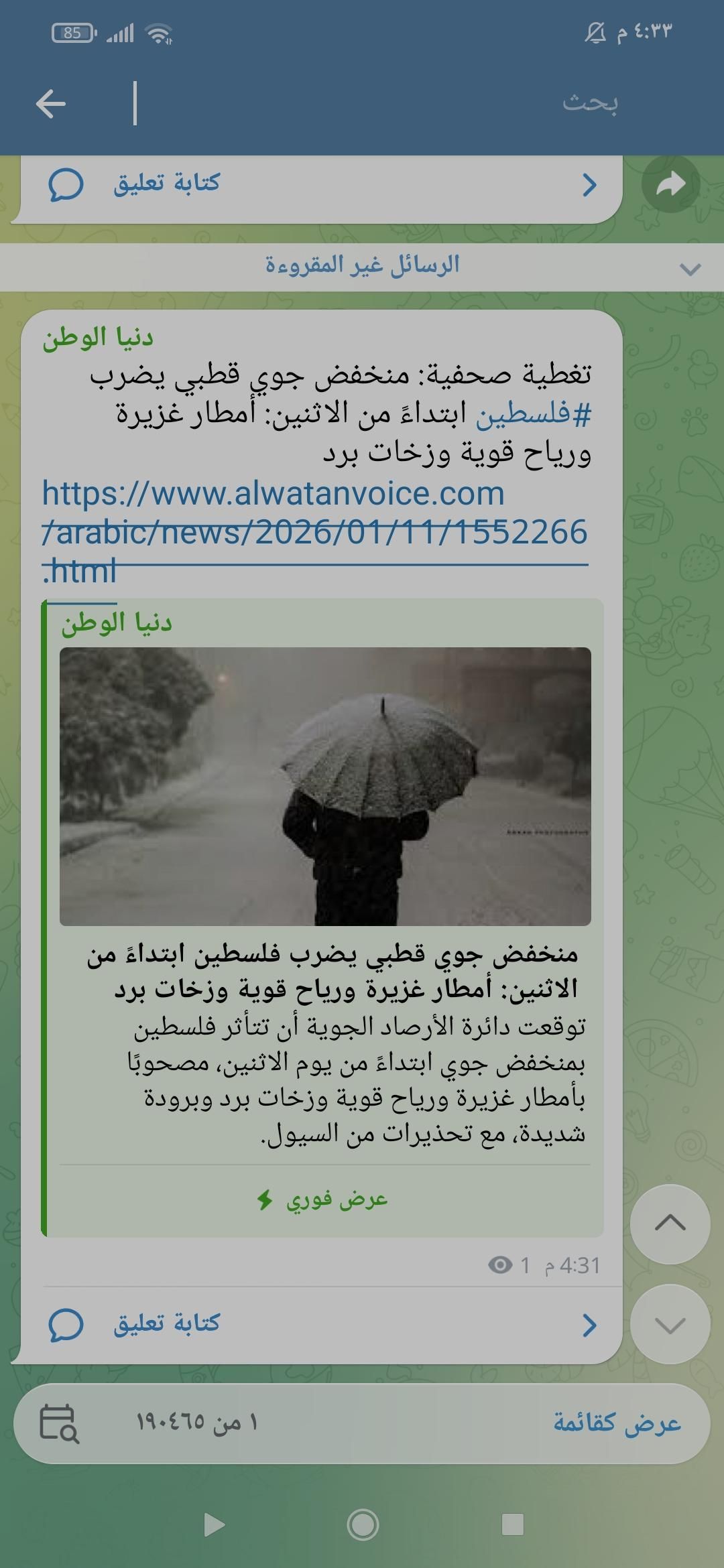Screen dimensions: 724x1568
Task: Tap the back arrow in search bar
Action: point(51,104)
